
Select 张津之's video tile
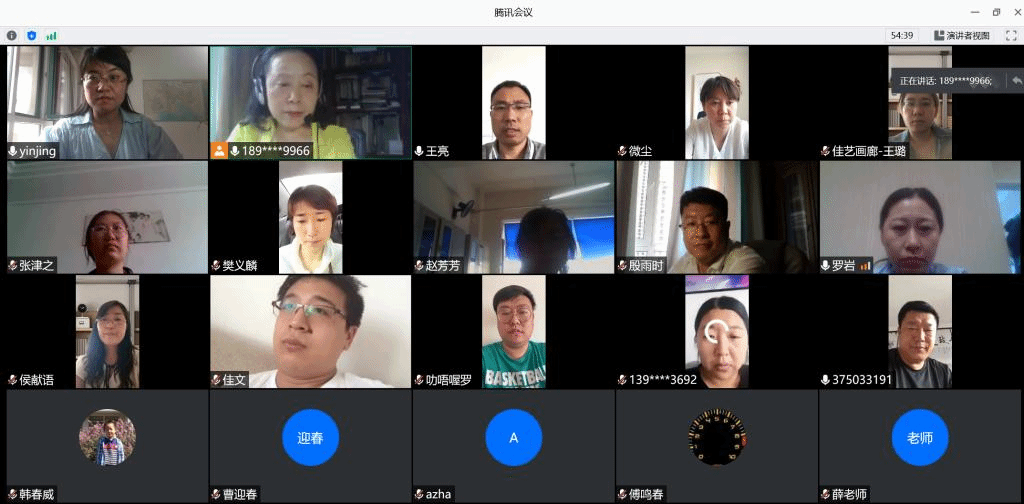107,217
